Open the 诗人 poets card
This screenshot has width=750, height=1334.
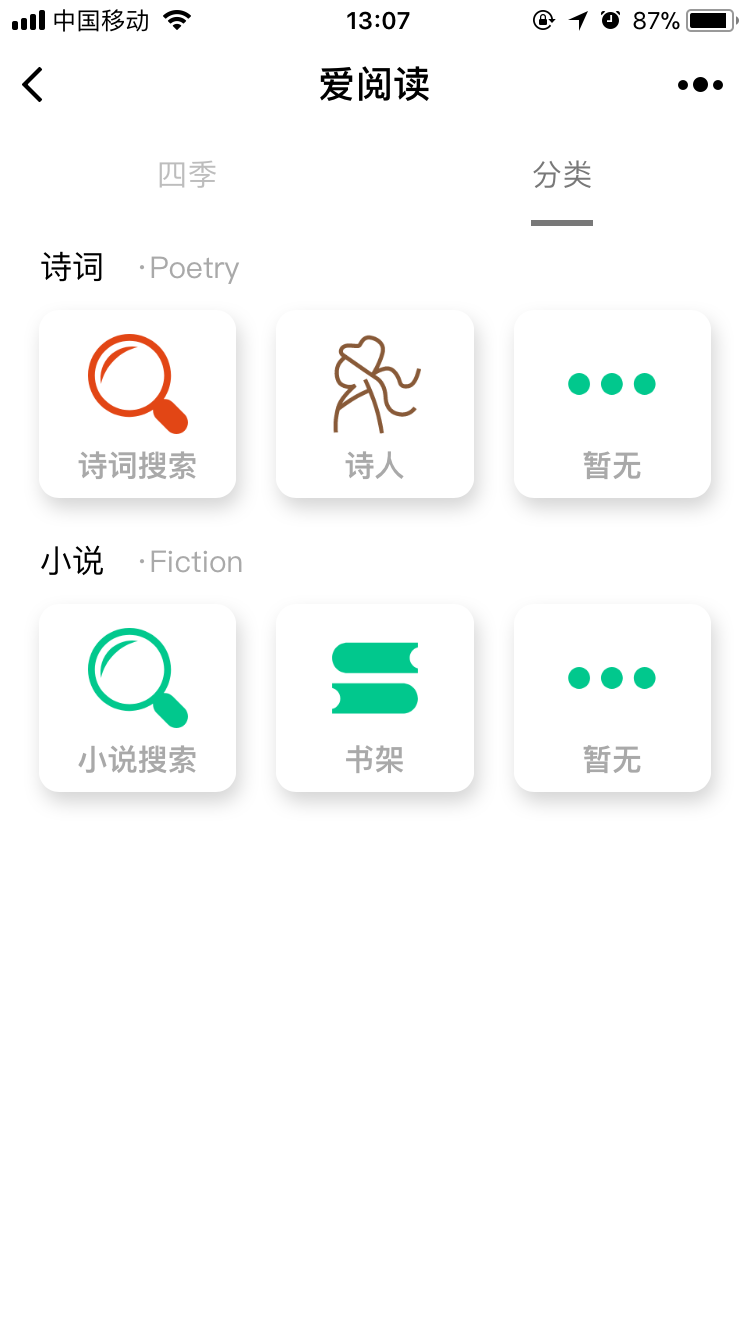tap(375, 404)
